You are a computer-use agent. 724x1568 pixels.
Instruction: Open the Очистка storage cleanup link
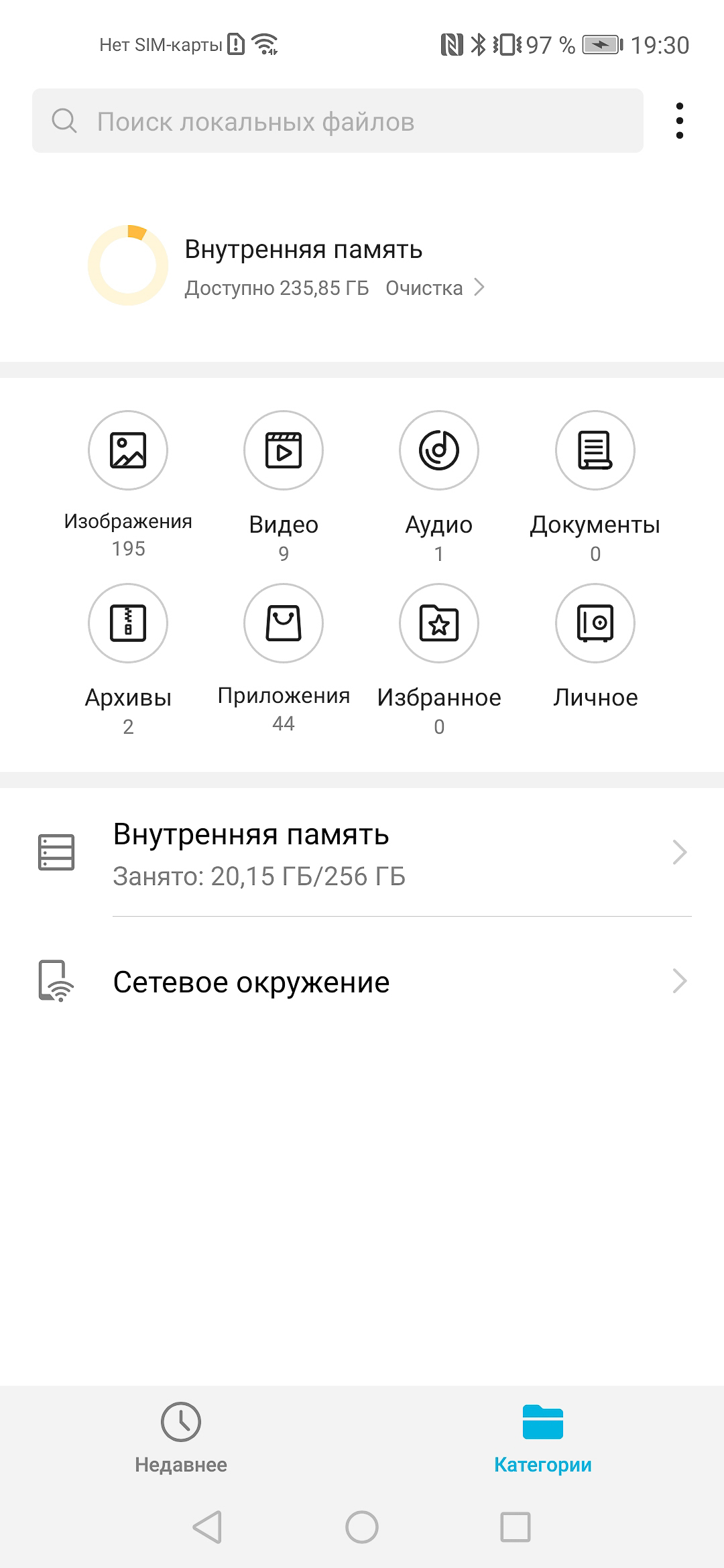(434, 288)
